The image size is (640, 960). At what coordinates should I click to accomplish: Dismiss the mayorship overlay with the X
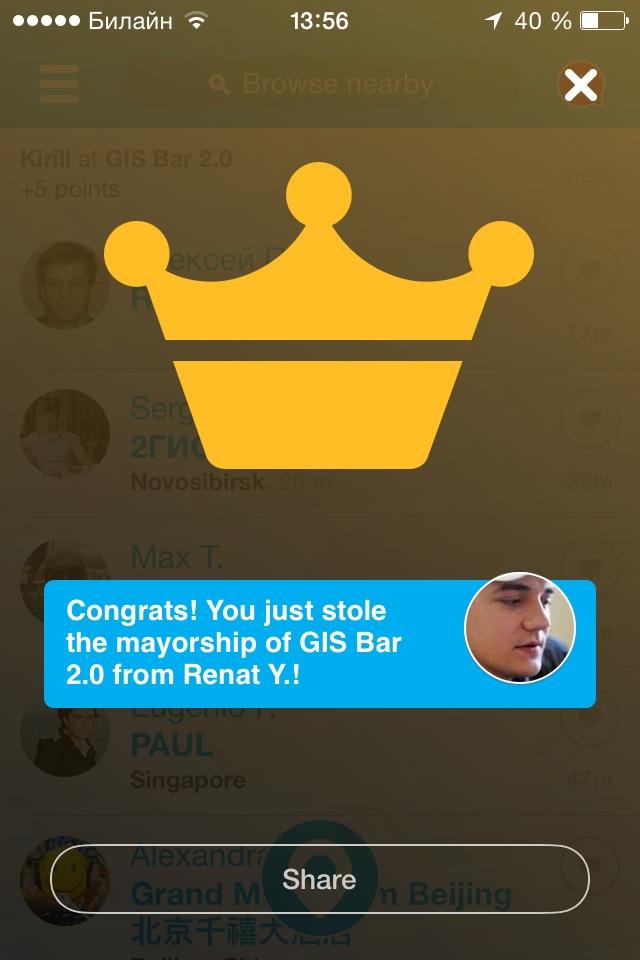(581, 85)
